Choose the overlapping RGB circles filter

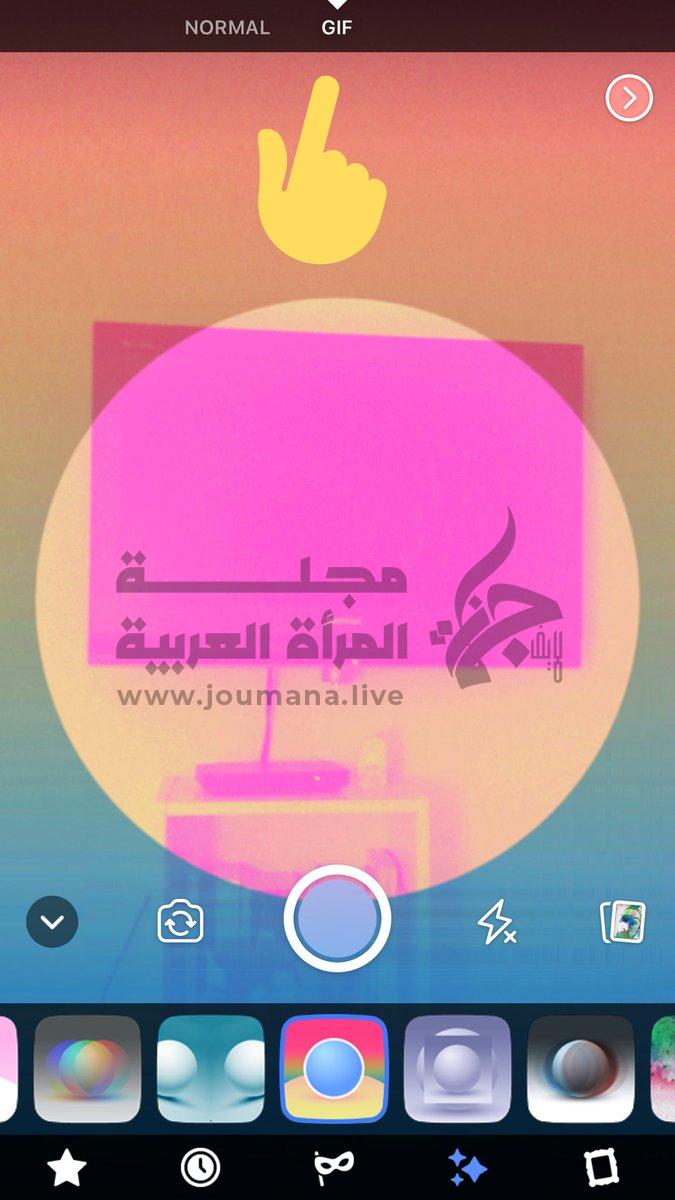coord(87,1068)
